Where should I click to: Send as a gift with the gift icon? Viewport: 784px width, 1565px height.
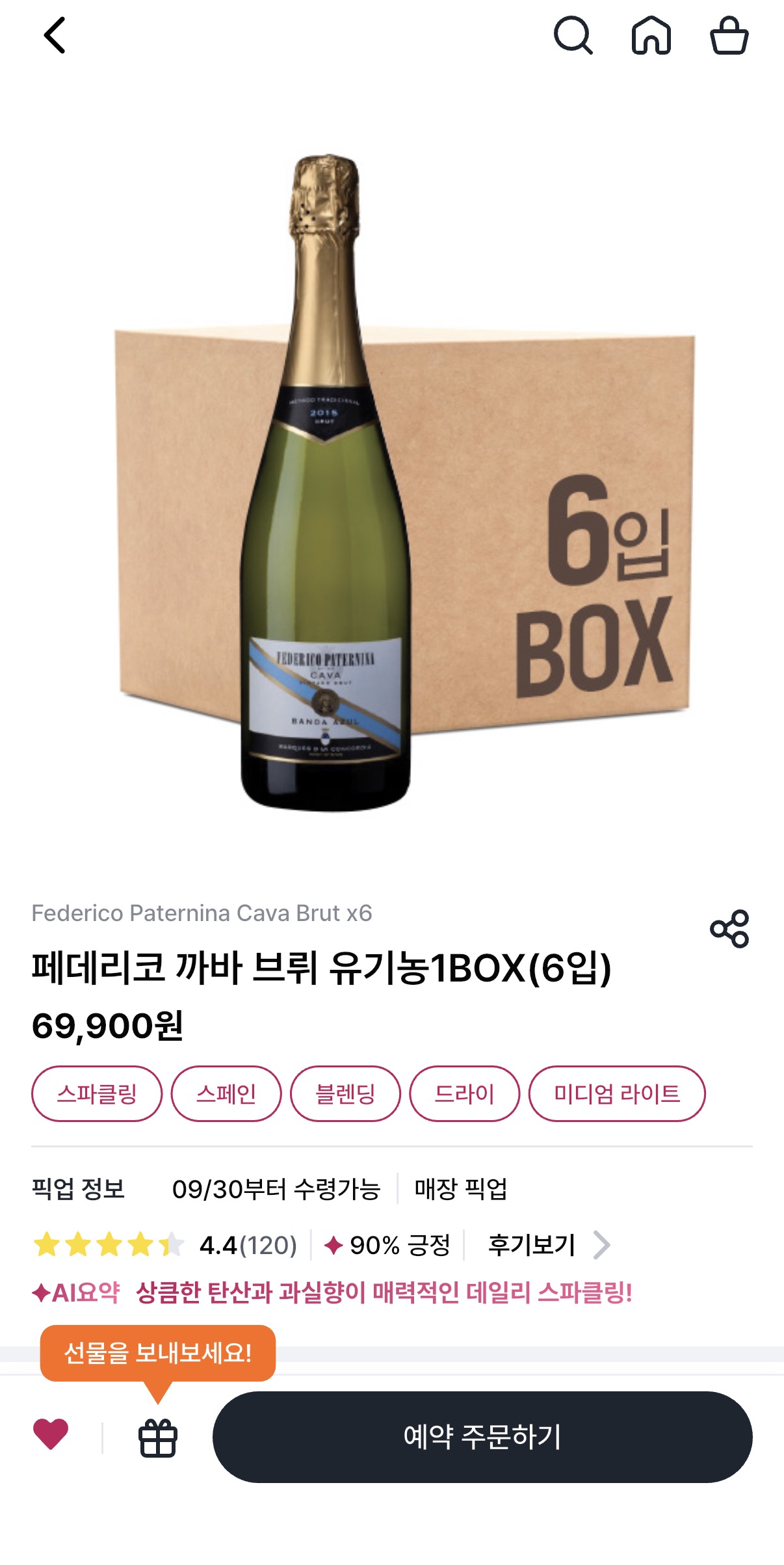click(158, 1437)
